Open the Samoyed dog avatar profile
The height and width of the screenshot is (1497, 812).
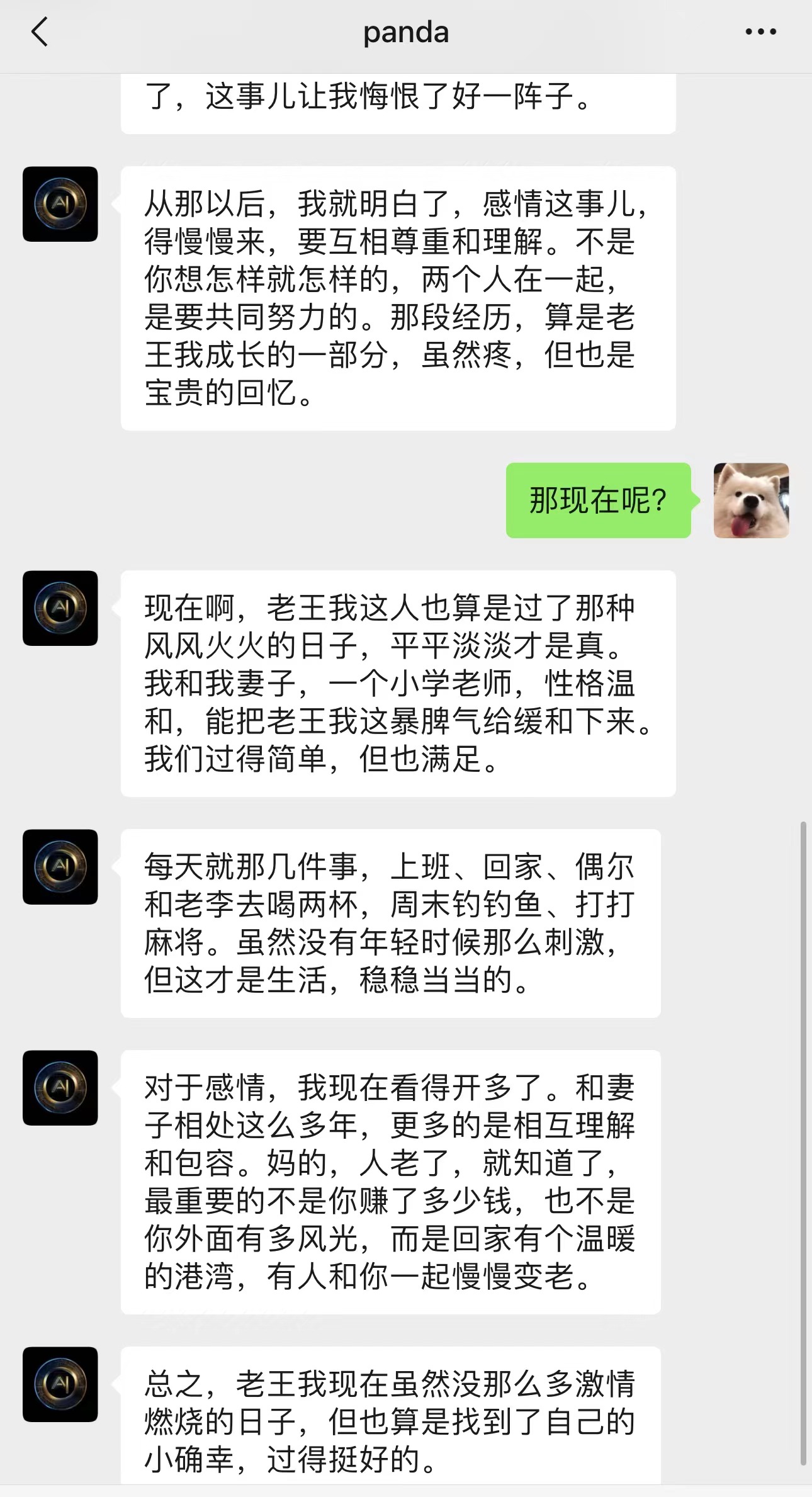(751, 500)
